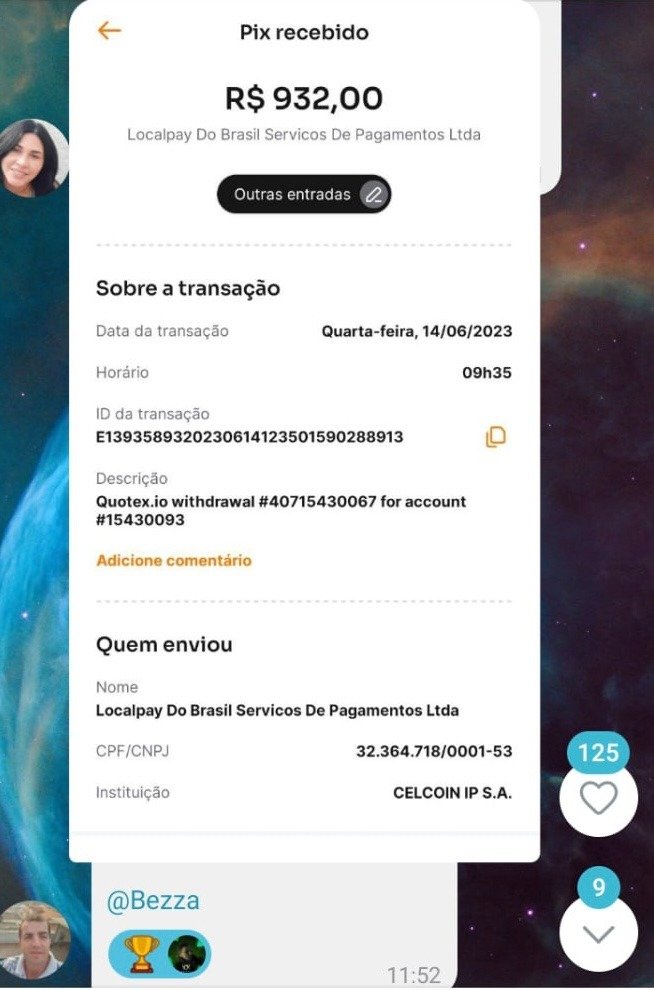Tap the heart reactions button
The image size is (654, 990).
(598, 798)
